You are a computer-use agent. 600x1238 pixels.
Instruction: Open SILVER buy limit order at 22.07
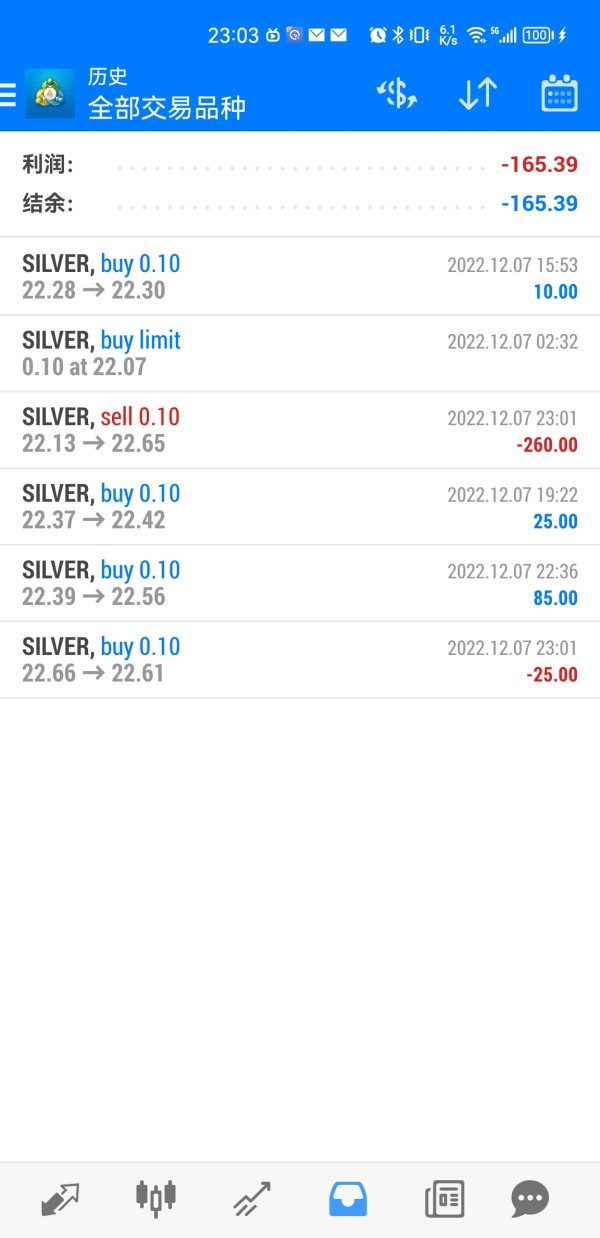click(x=300, y=353)
